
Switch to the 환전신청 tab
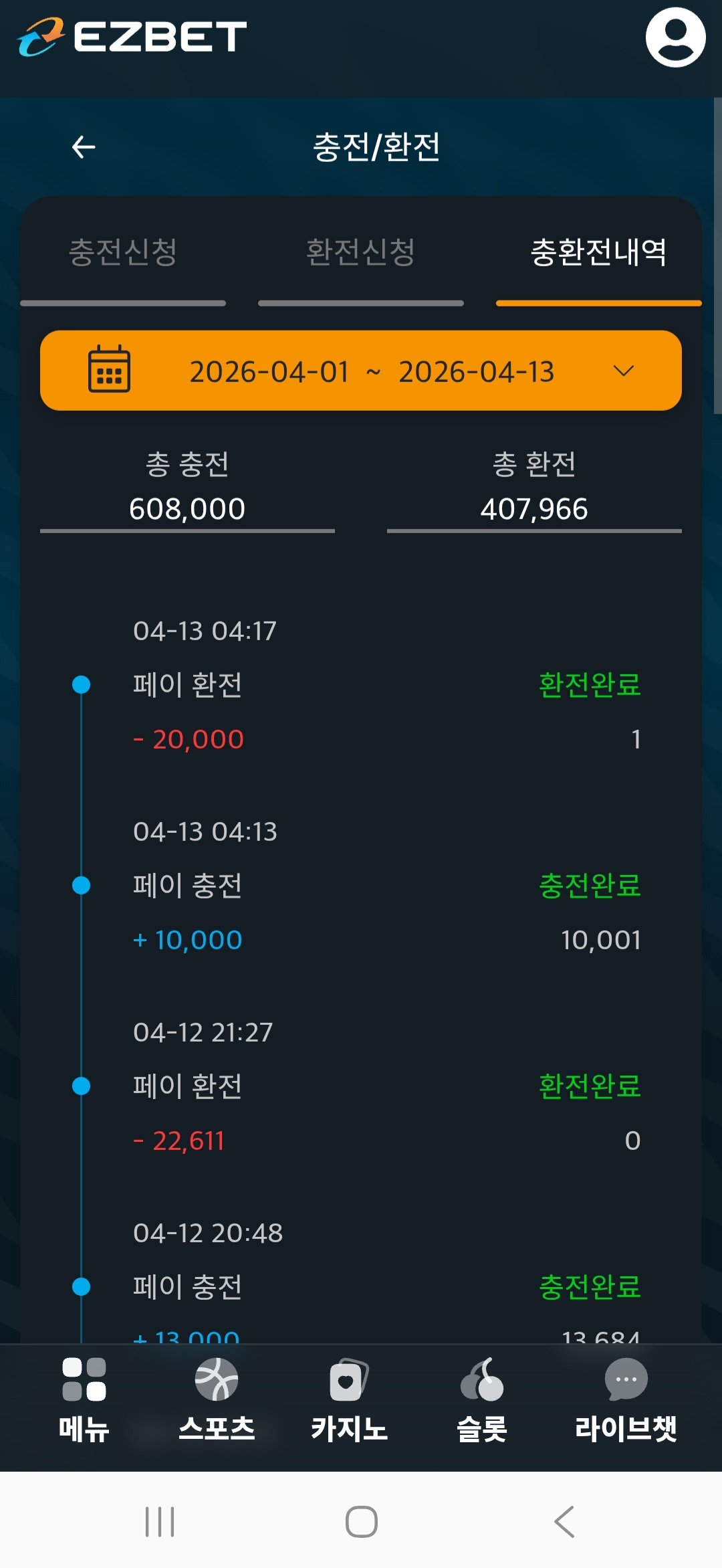[361, 253]
